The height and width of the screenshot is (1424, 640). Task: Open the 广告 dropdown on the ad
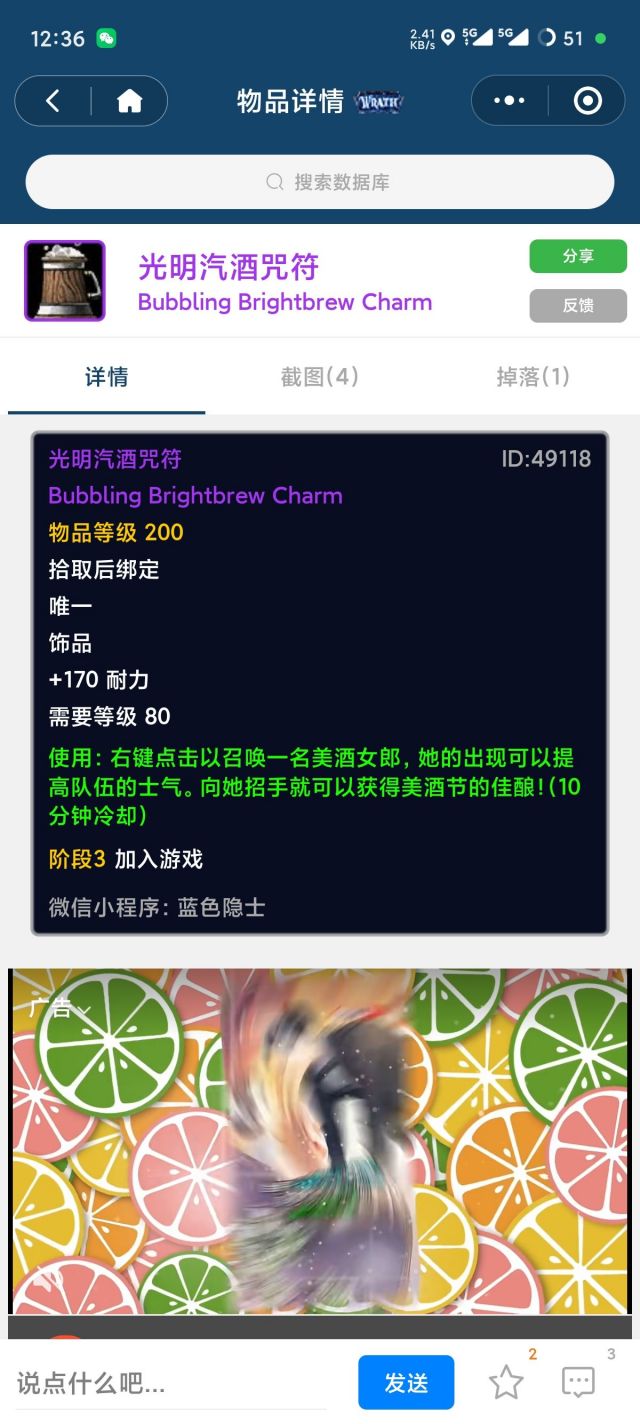(x=58, y=1008)
